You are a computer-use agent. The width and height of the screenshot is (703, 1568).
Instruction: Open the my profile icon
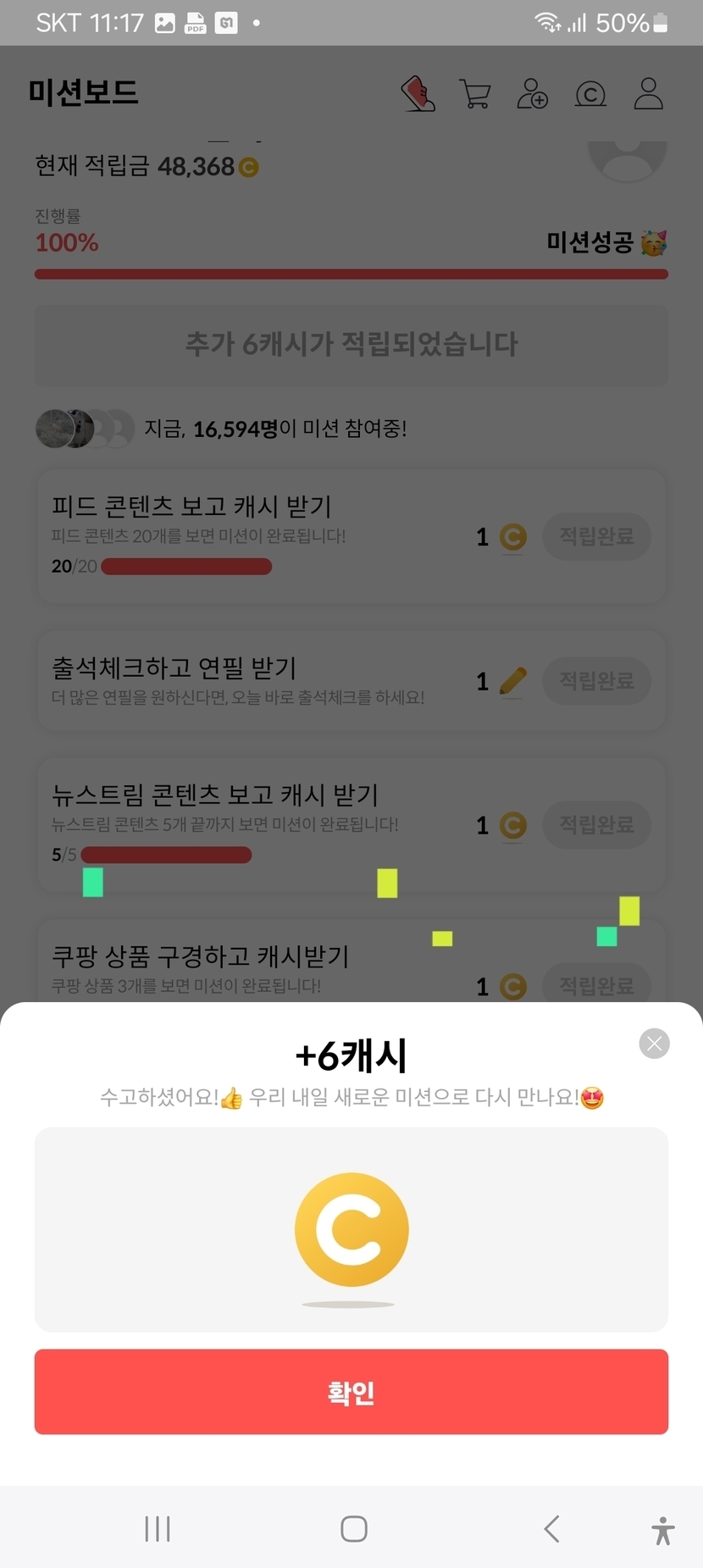pyautogui.click(x=649, y=93)
